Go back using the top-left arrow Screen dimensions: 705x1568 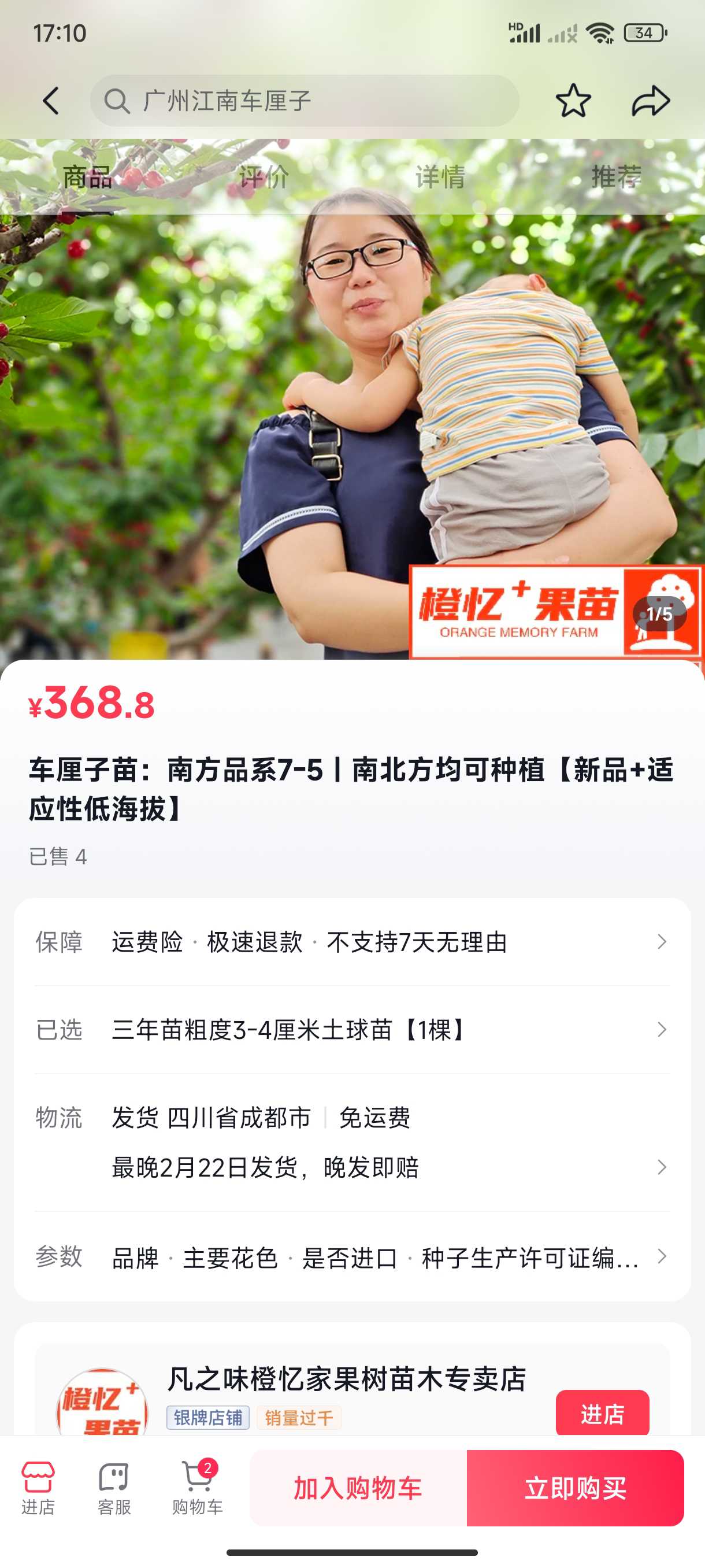51,101
